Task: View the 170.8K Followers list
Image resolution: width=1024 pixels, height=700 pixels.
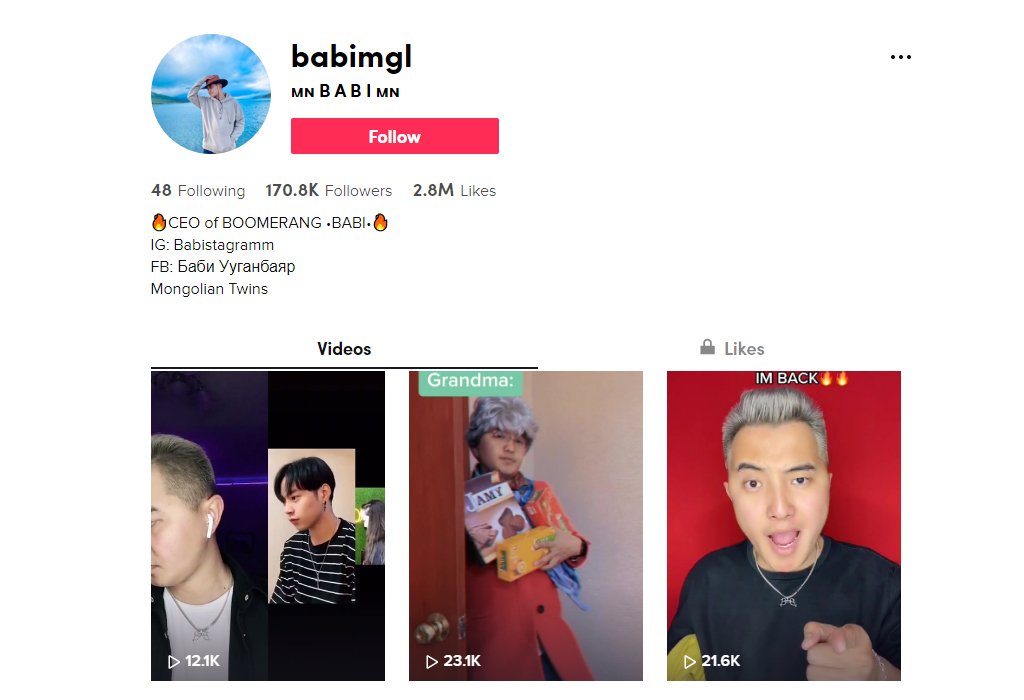Action: coord(328,190)
